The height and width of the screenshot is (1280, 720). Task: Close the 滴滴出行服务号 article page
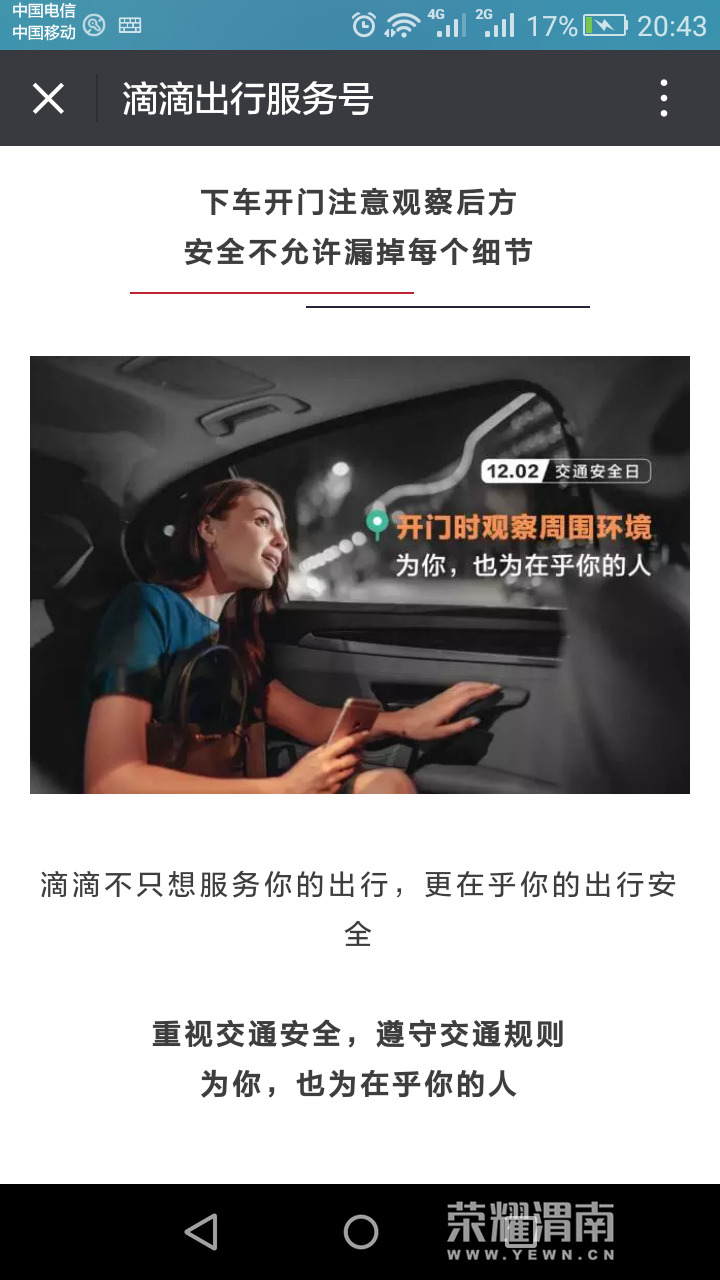coord(48,99)
